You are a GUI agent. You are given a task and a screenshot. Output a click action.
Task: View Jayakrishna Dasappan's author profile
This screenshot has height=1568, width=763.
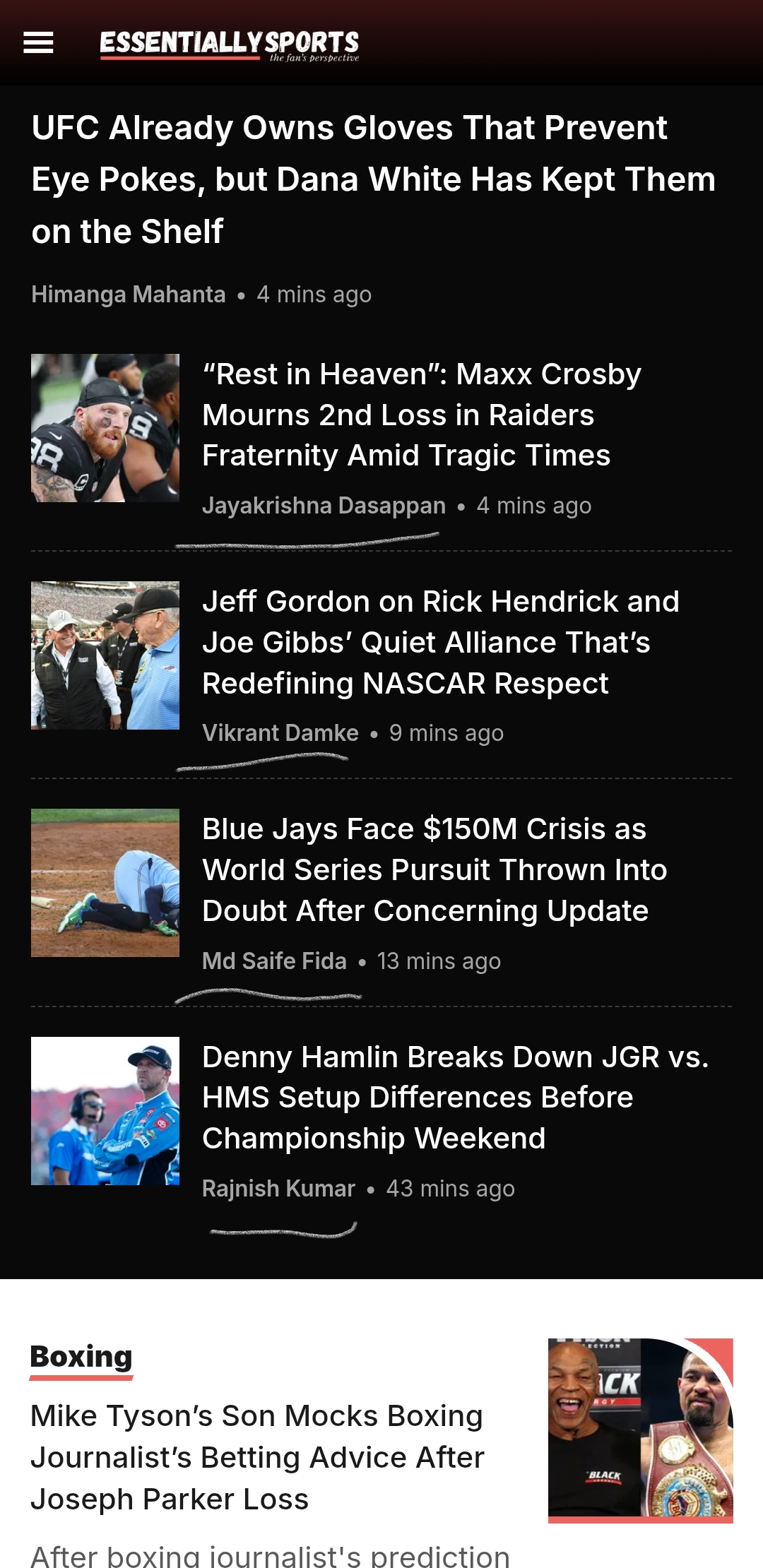pyautogui.click(x=324, y=506)
